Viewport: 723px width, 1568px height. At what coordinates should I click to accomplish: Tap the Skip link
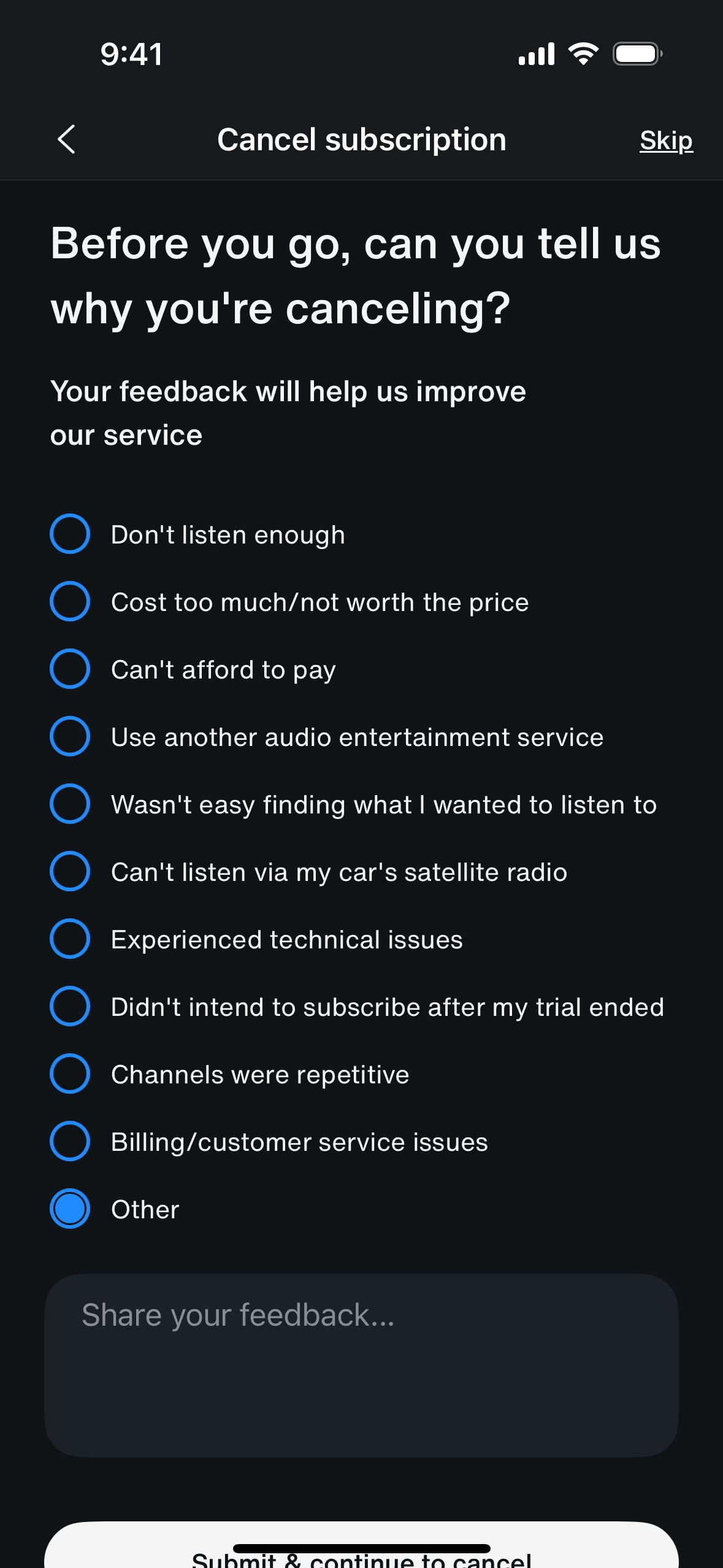point(666,140)
